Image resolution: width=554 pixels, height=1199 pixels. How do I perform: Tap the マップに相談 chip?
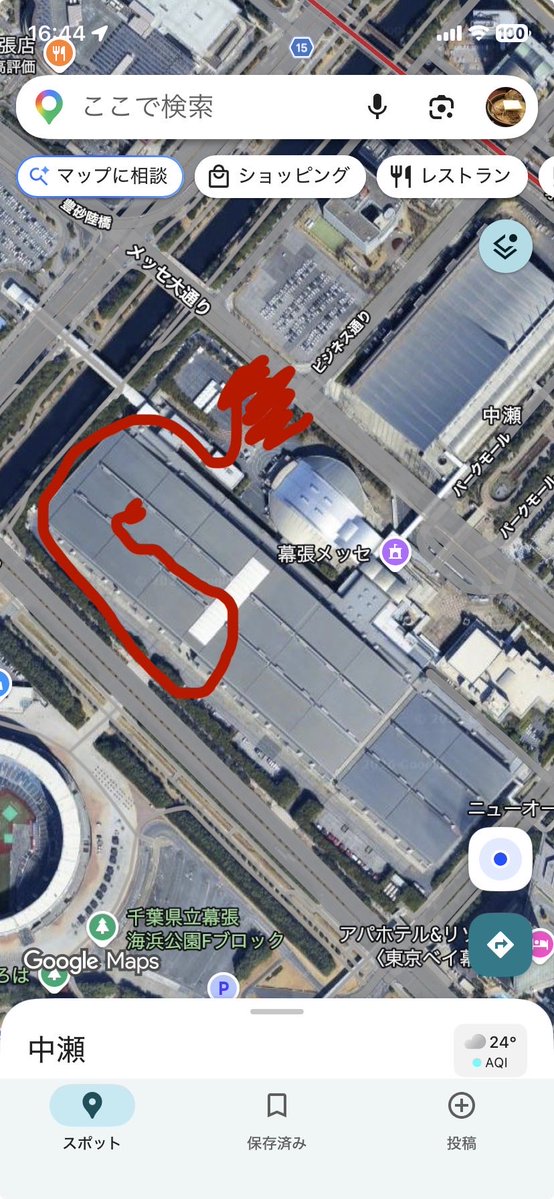100,177
